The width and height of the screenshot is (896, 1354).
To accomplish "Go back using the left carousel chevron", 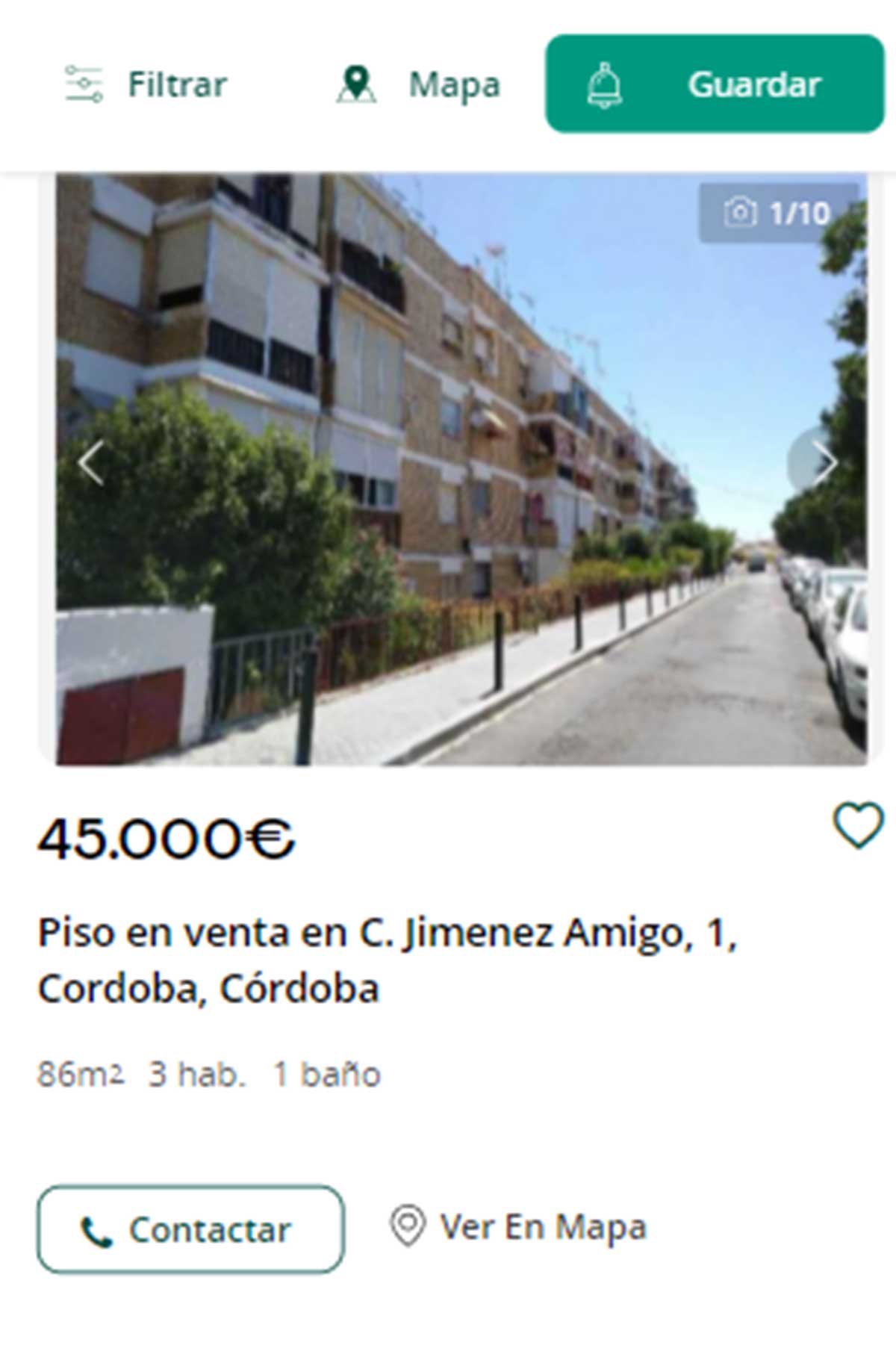I will click(91, 463).
